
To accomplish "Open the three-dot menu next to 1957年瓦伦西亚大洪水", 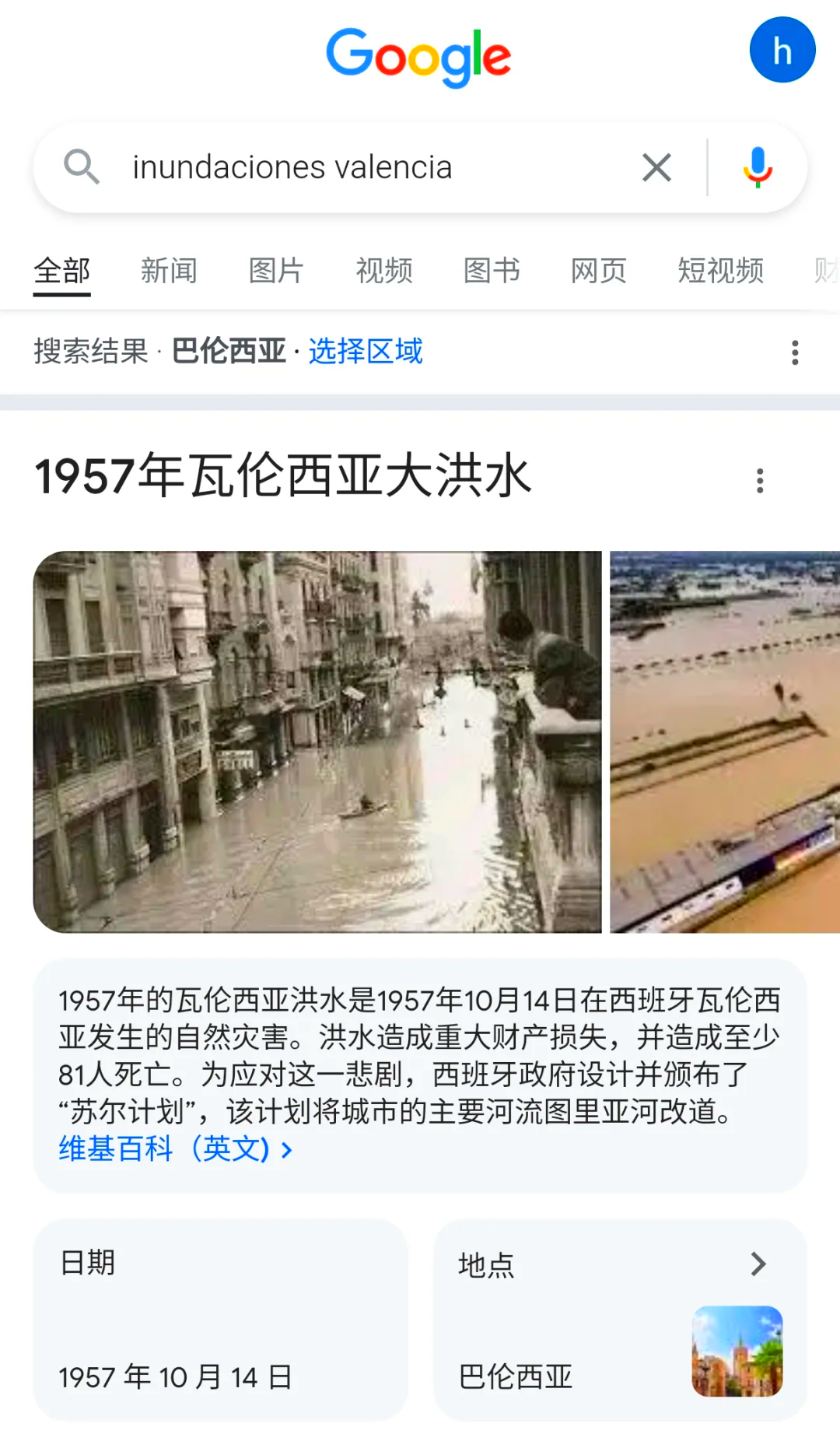I will 760,480.
